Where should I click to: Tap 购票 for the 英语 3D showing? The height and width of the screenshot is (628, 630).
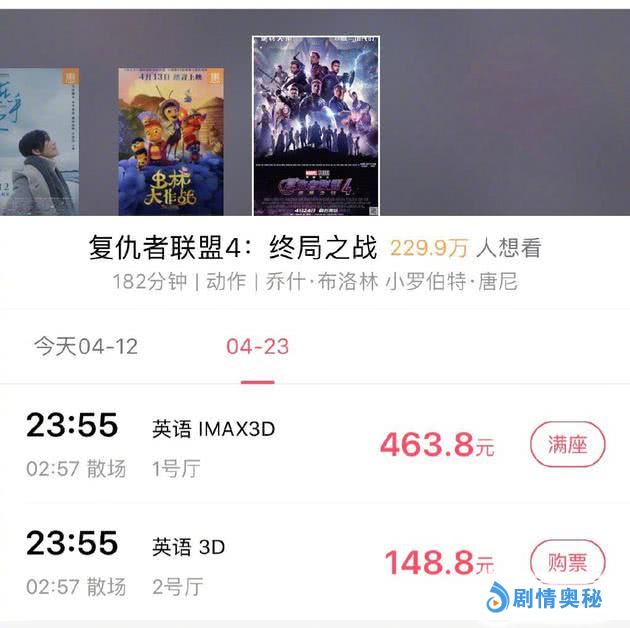coord(567,563)
